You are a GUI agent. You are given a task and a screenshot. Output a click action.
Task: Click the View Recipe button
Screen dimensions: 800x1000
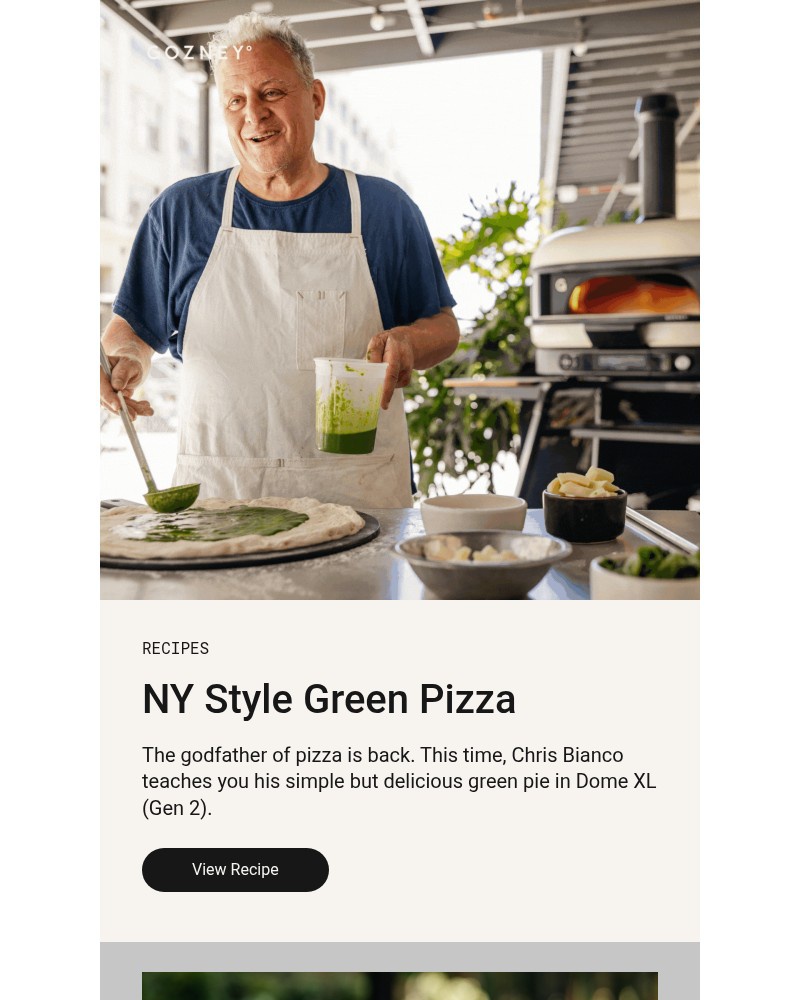235,869
